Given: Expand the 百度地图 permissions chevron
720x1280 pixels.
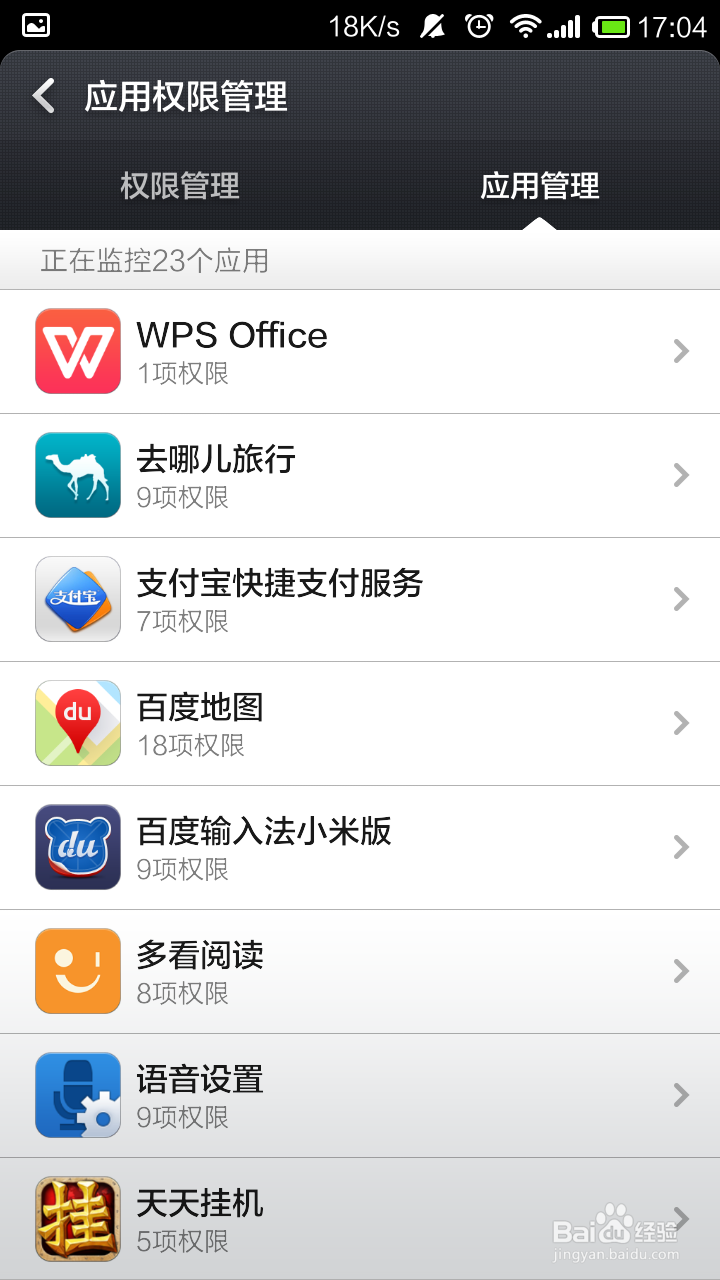Looking at the screenshot, I should [x=681, y=723].
